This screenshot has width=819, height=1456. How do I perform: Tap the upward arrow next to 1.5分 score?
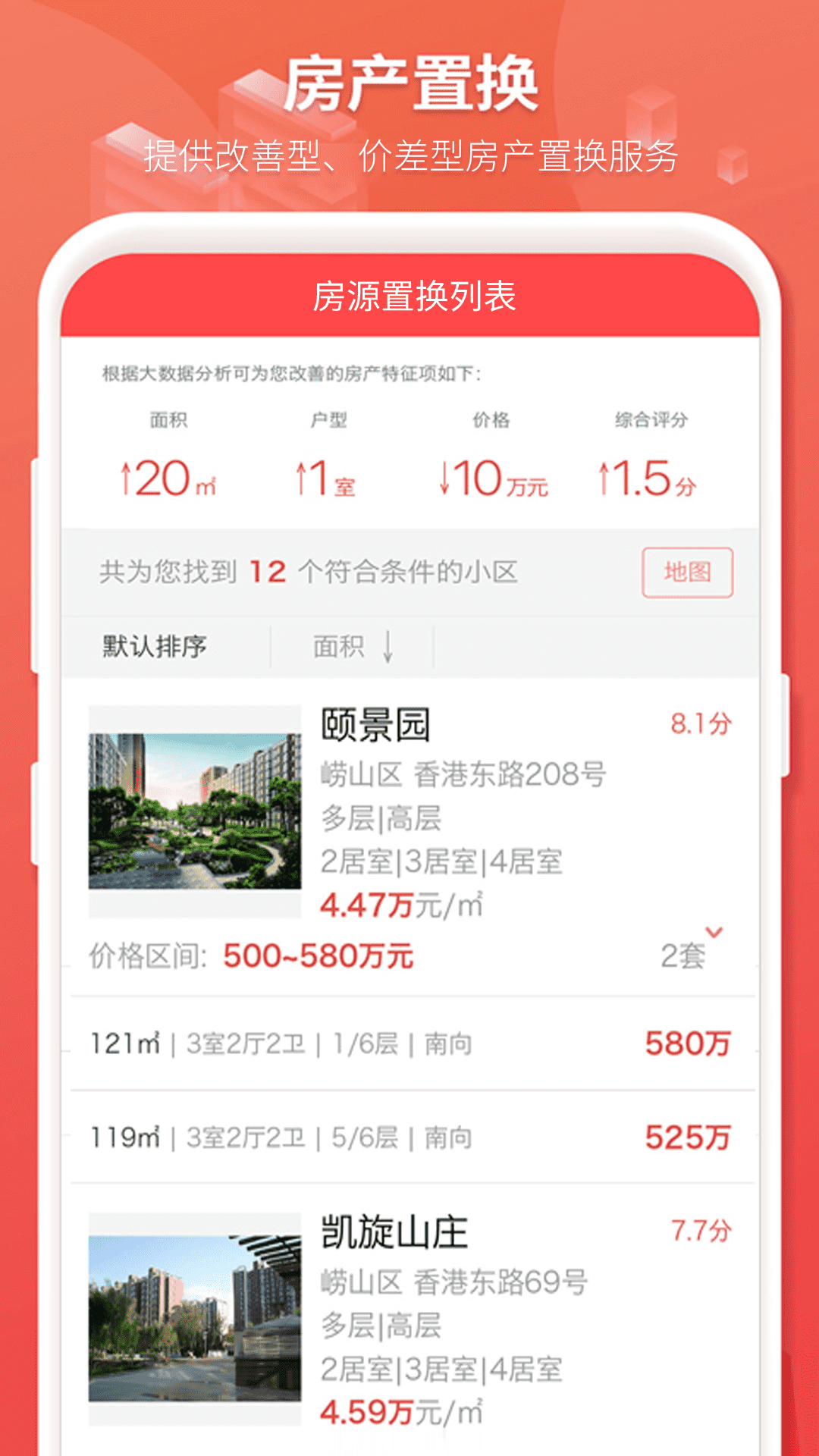coord(603,478)
